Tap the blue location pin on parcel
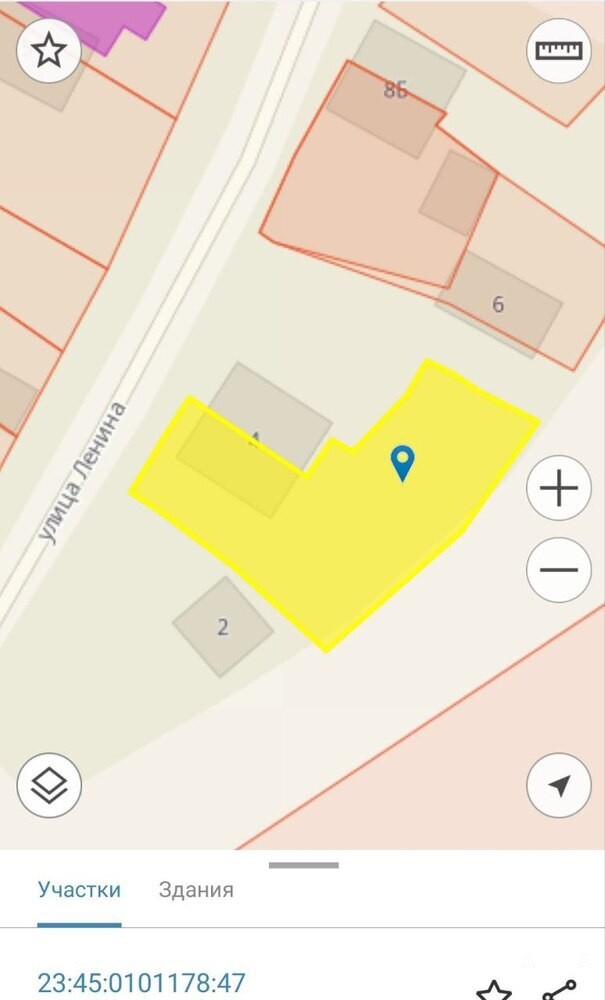This screenshot has width=605, height=1000. (402, 463)
